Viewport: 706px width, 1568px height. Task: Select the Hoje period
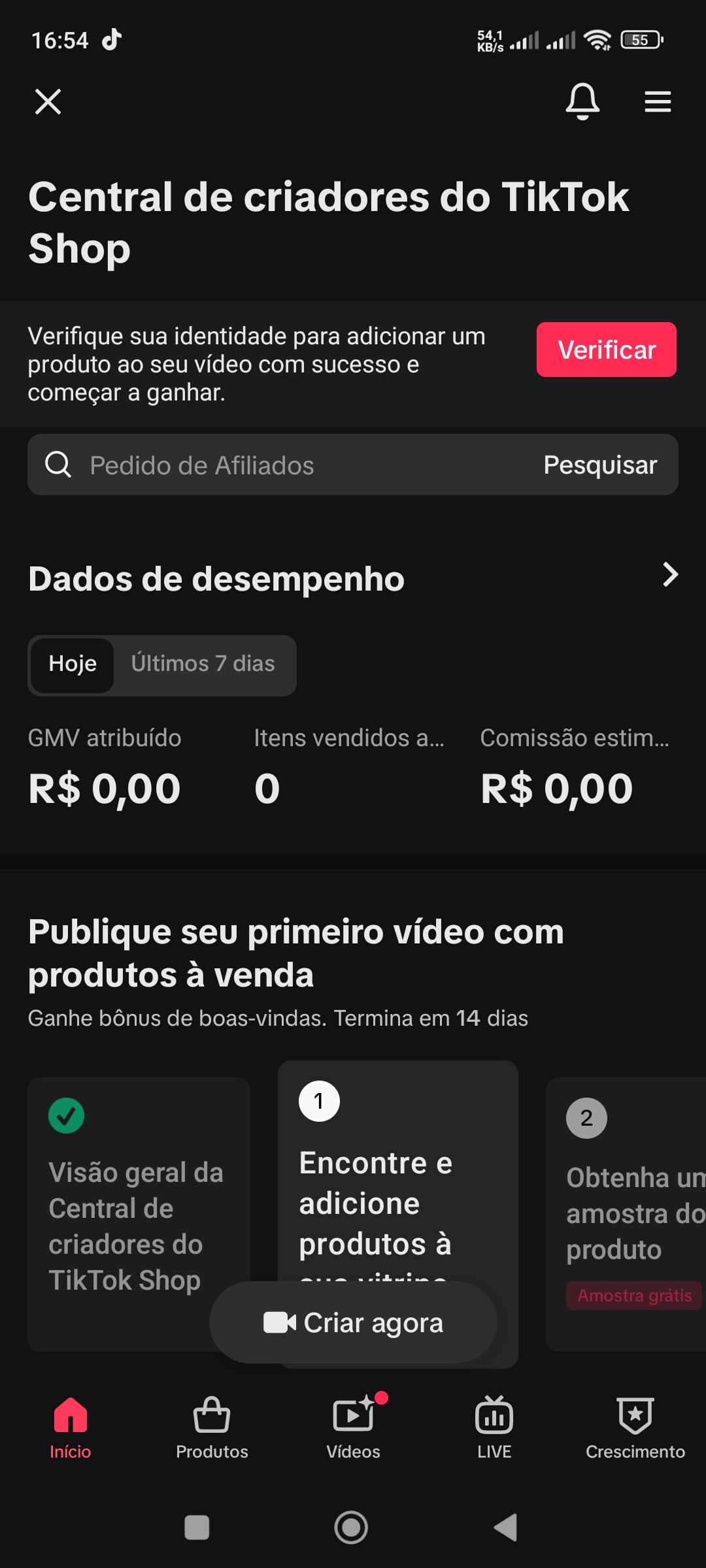tap(73, 664)
